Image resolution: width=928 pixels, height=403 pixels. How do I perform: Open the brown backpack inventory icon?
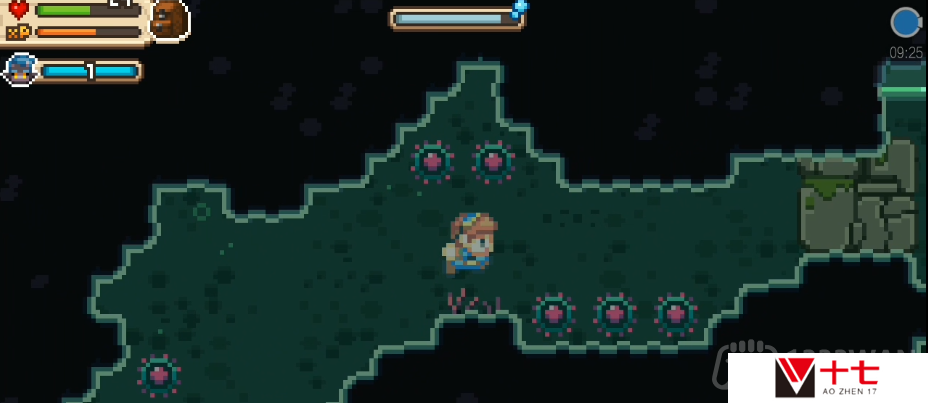tap(169, 19)
